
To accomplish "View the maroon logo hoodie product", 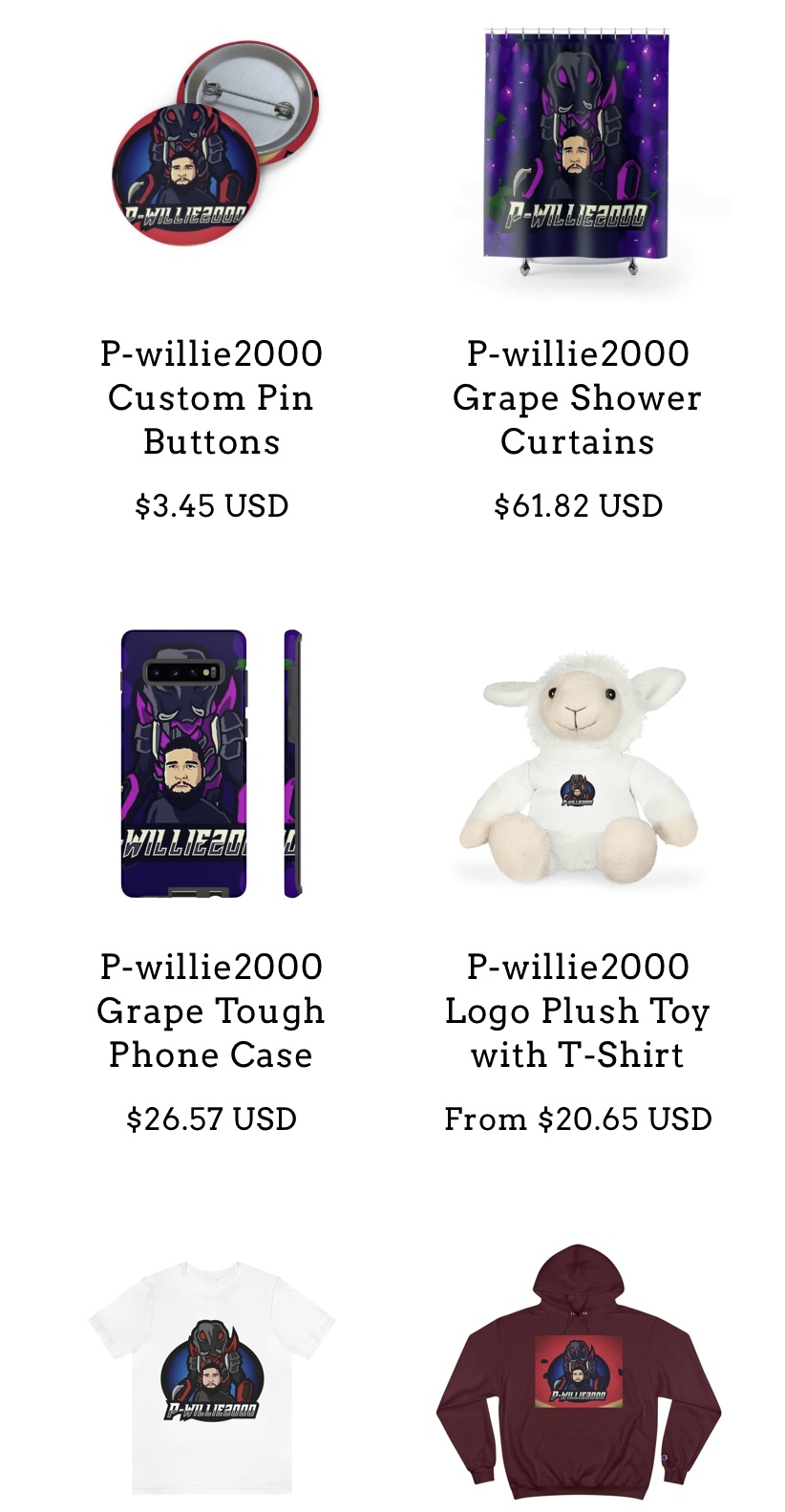I will click(x=578, y=1369).
